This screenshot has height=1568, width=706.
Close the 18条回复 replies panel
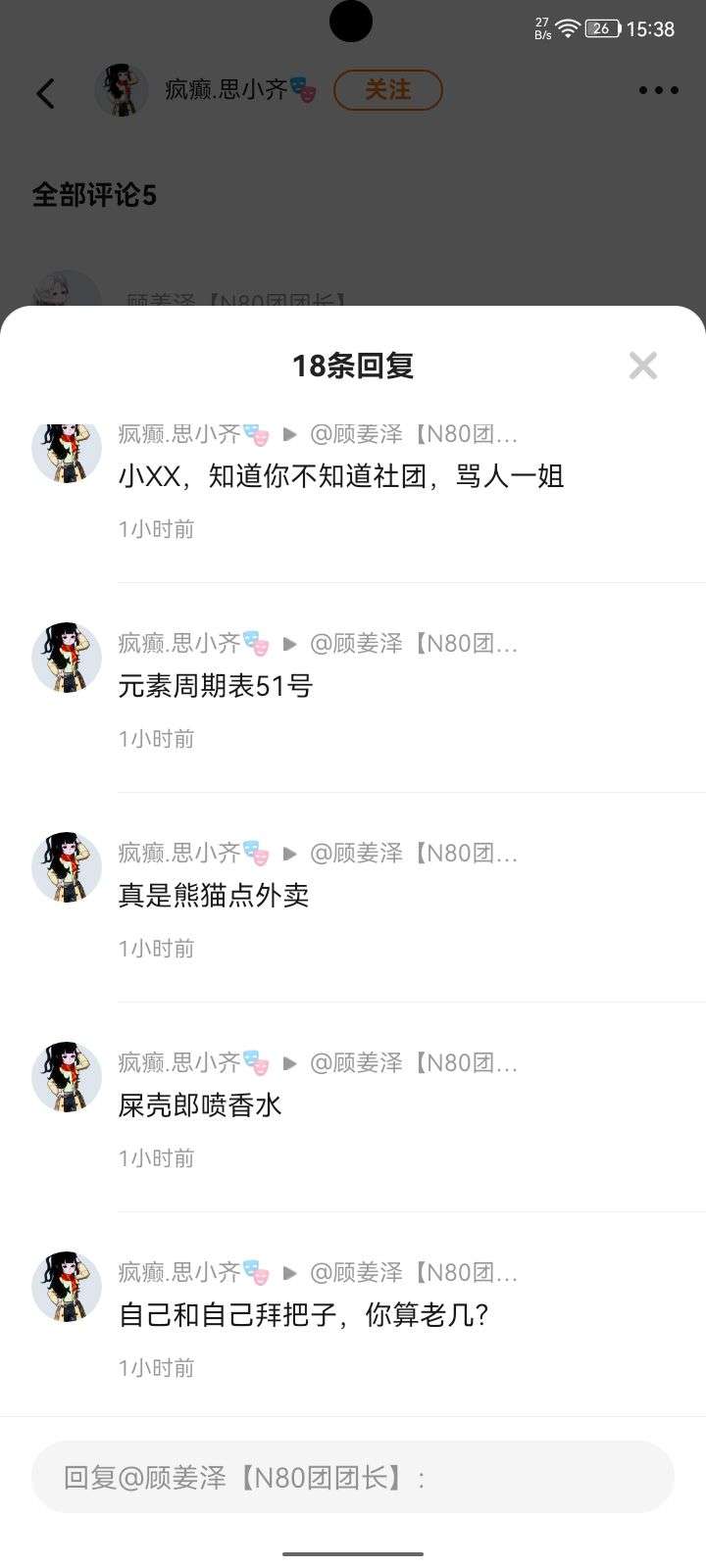tap(643, 366)
